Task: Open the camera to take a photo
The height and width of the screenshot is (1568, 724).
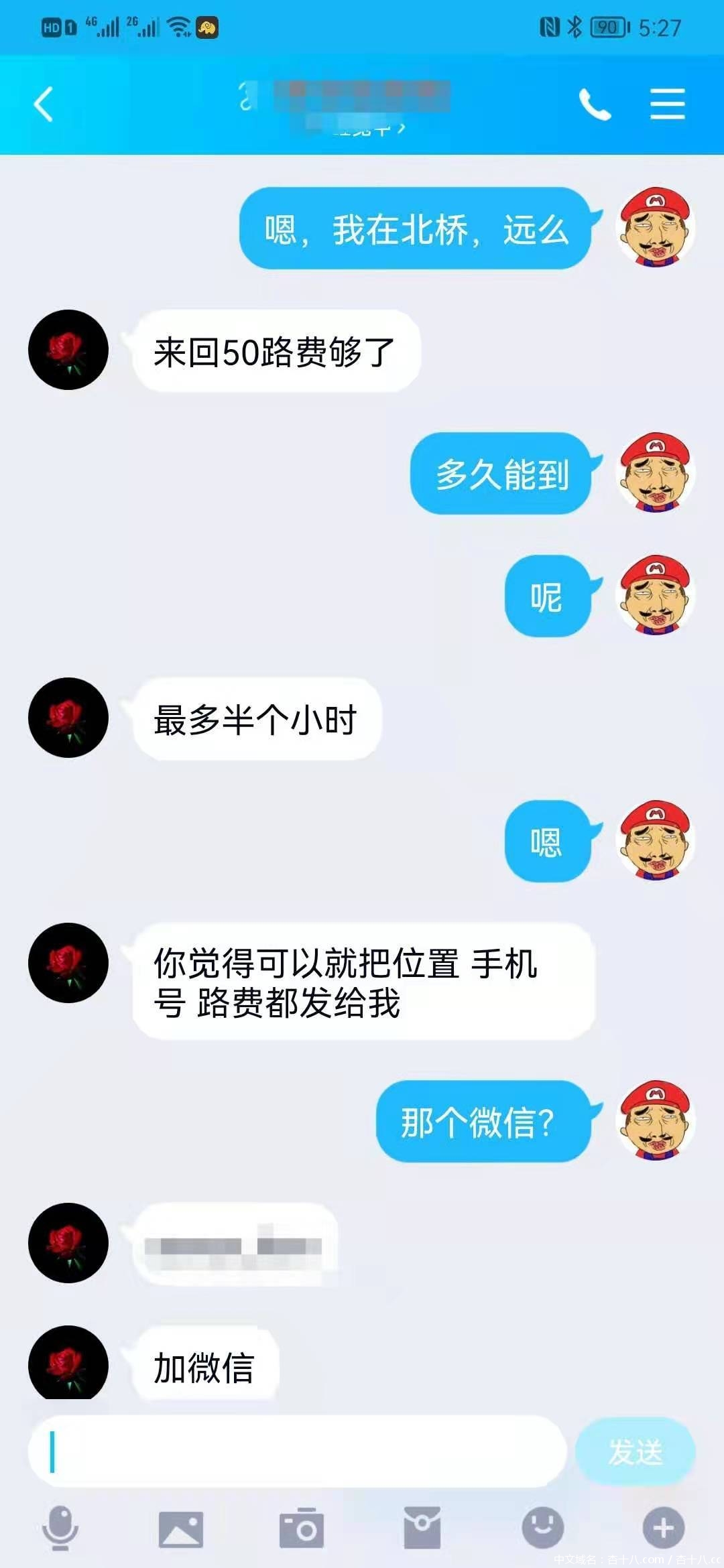Action: [x=301, y=1529]
